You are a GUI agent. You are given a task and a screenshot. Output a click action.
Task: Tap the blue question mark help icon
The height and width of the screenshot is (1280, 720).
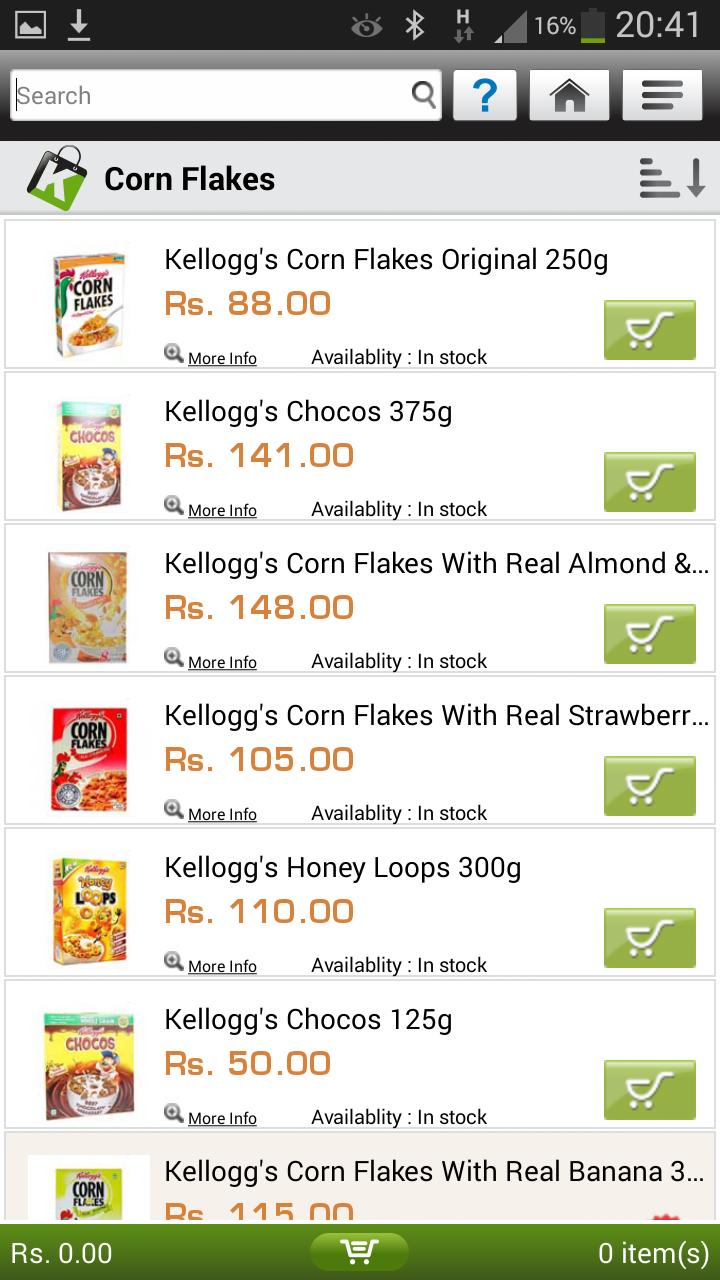click(485, 95)
